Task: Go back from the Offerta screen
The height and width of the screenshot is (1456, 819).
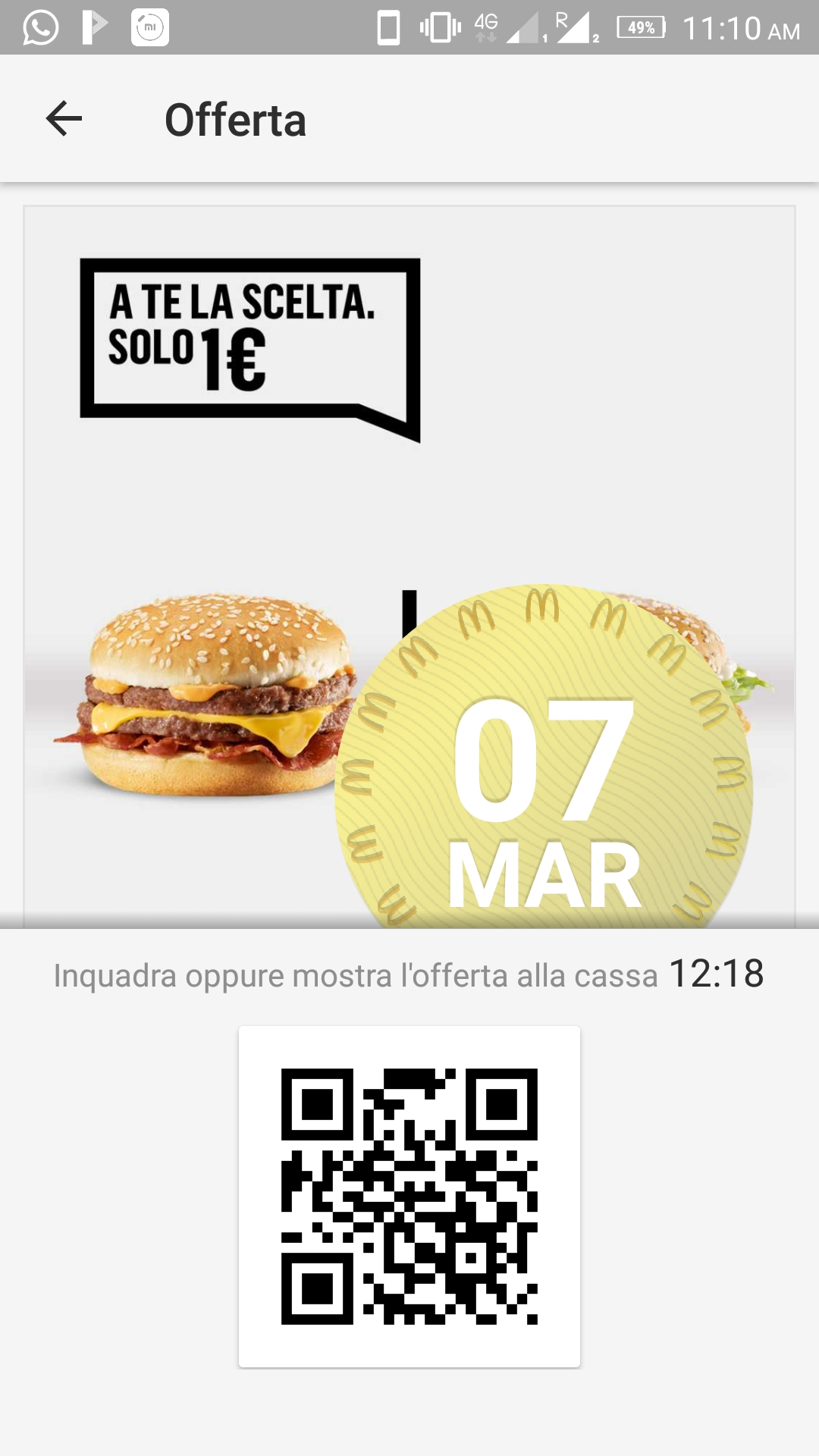Action: [x=64, y=119]
